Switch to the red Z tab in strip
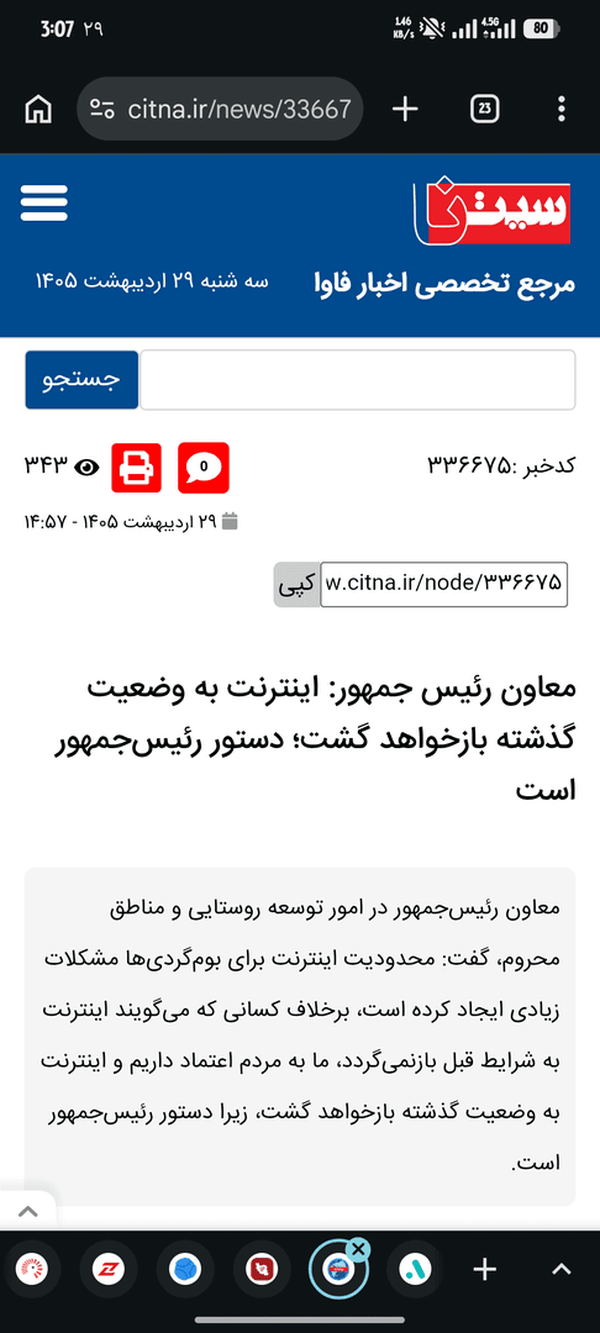 [x=108, y=1270]
